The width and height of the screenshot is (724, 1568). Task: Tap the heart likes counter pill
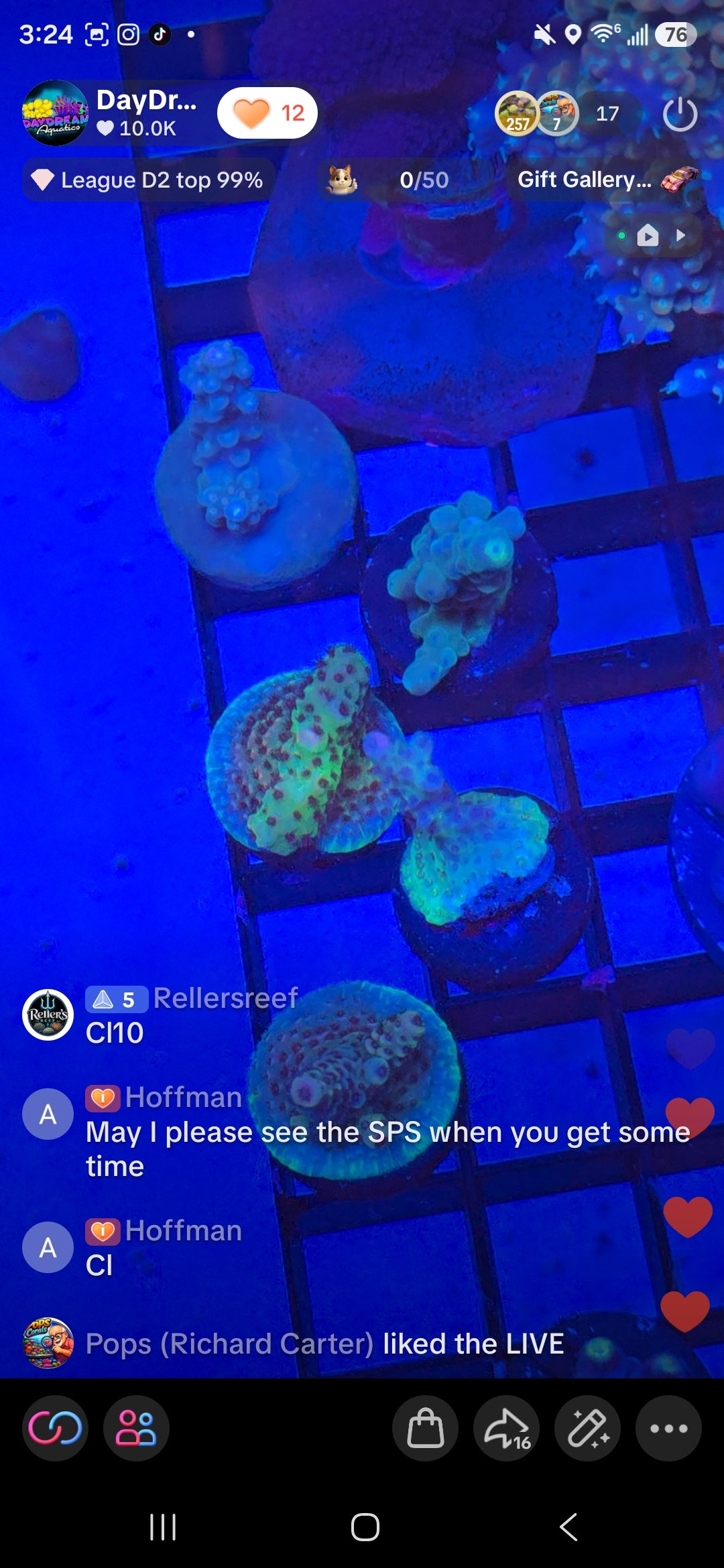coord(267,113)
